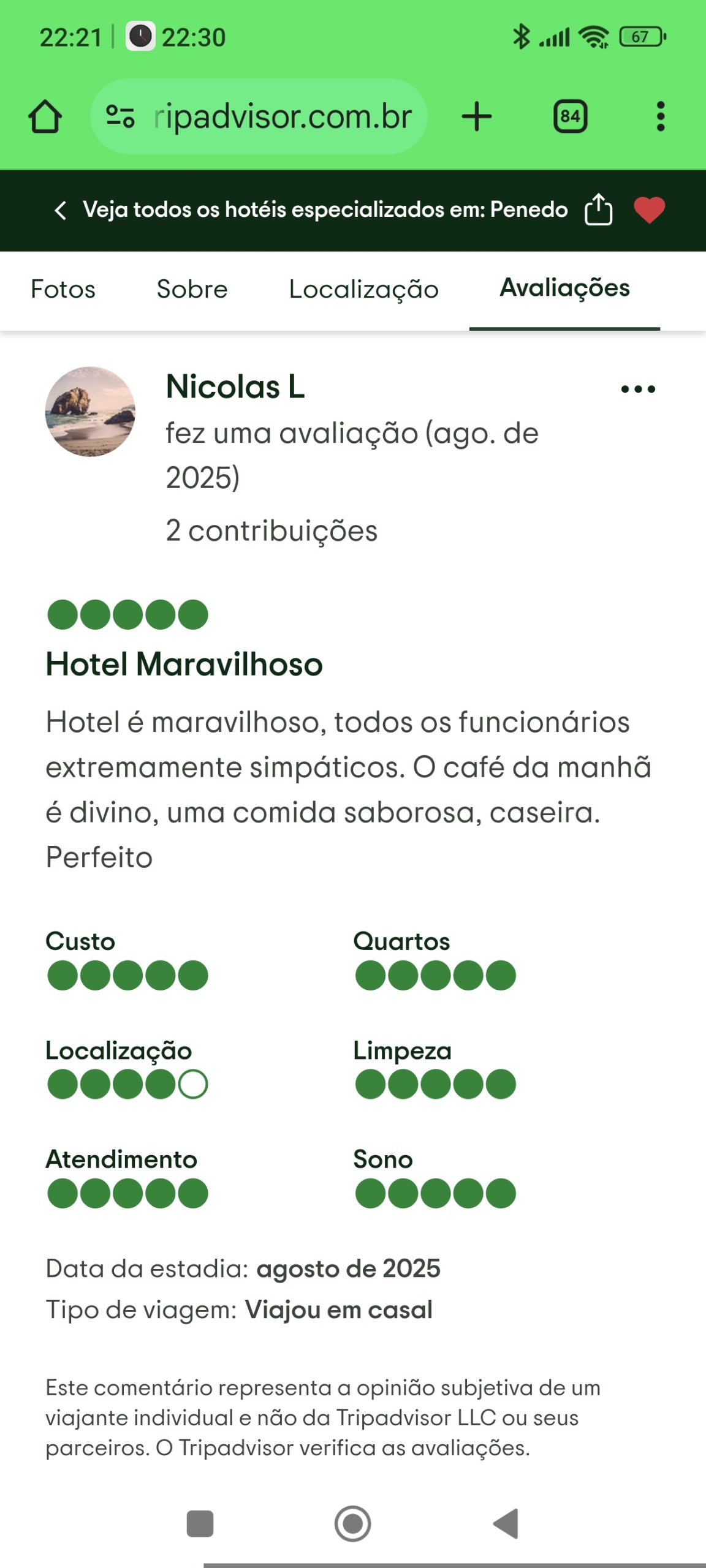Show the 84 open tabs
706x1568 pixels.
[x=570, y=116]
